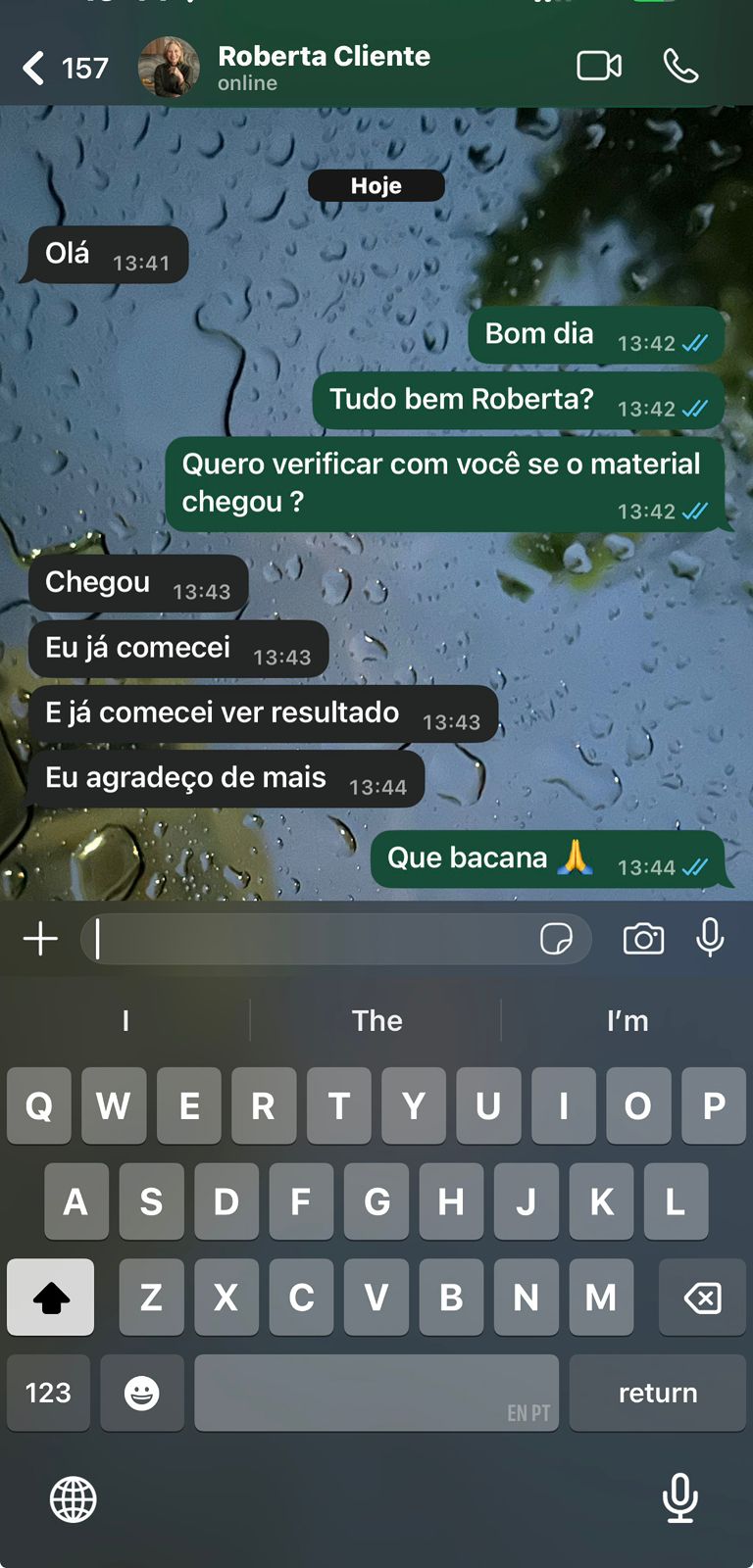Screen dimensions: 753x1568
Task: Record a voice message
Action: tap(710, 939)
